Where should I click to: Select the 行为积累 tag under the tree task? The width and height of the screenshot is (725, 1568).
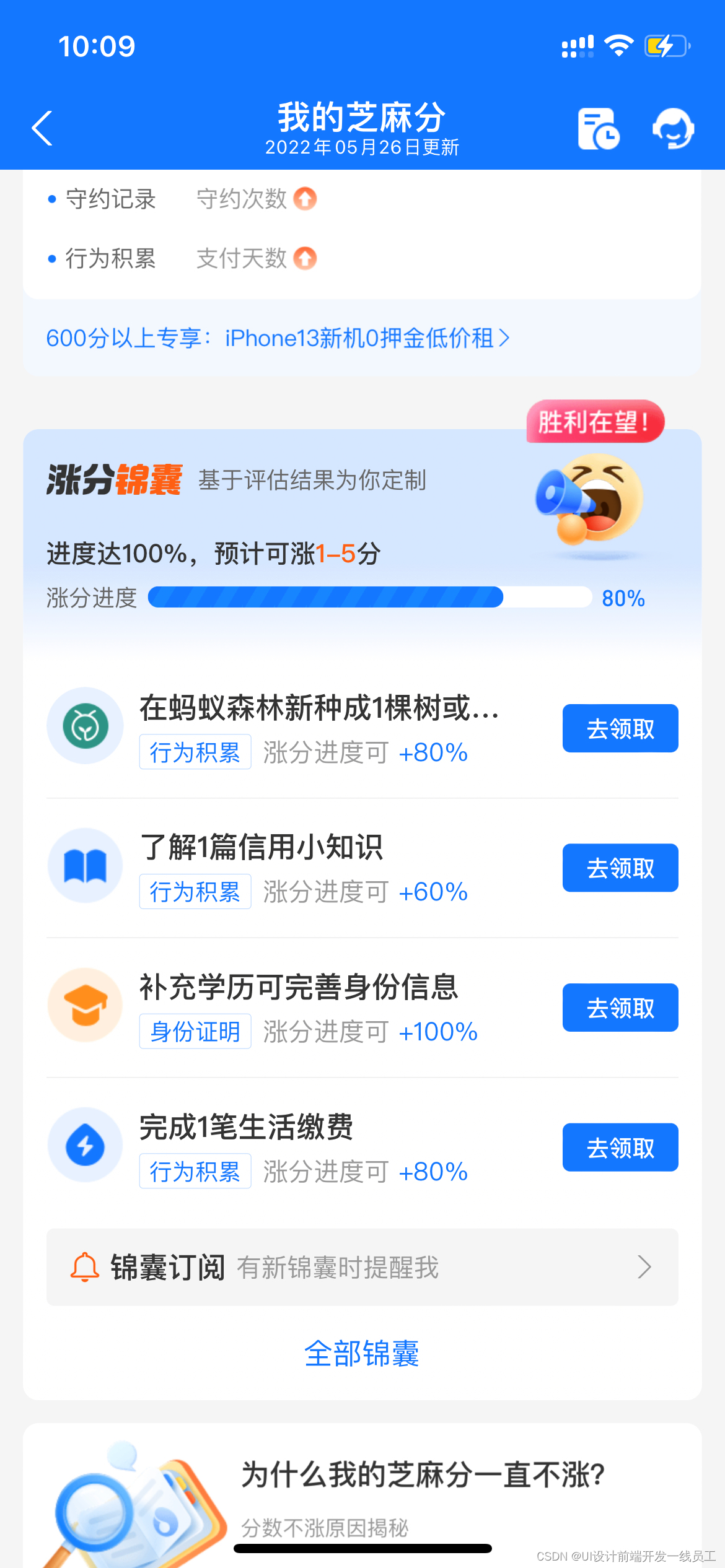(x=195, y=752)
